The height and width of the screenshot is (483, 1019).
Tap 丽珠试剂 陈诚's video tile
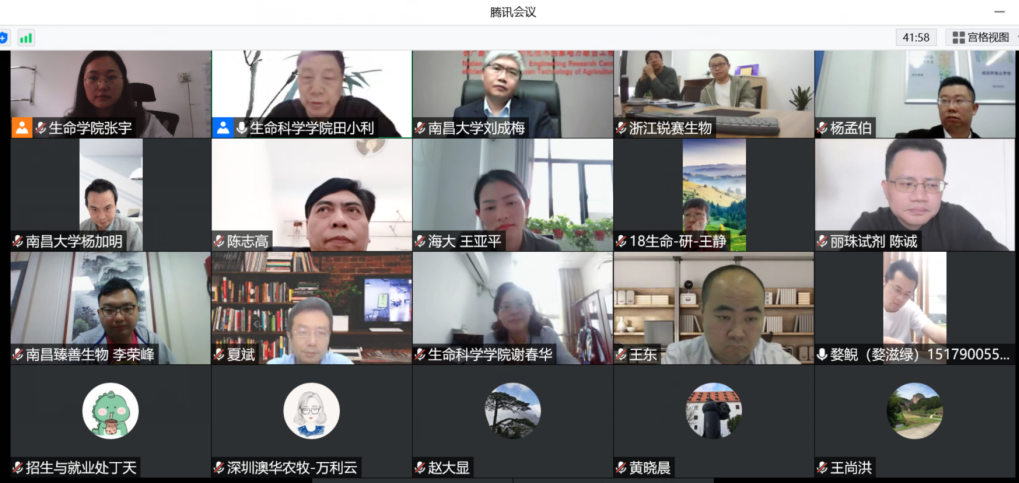click(914, 193)
